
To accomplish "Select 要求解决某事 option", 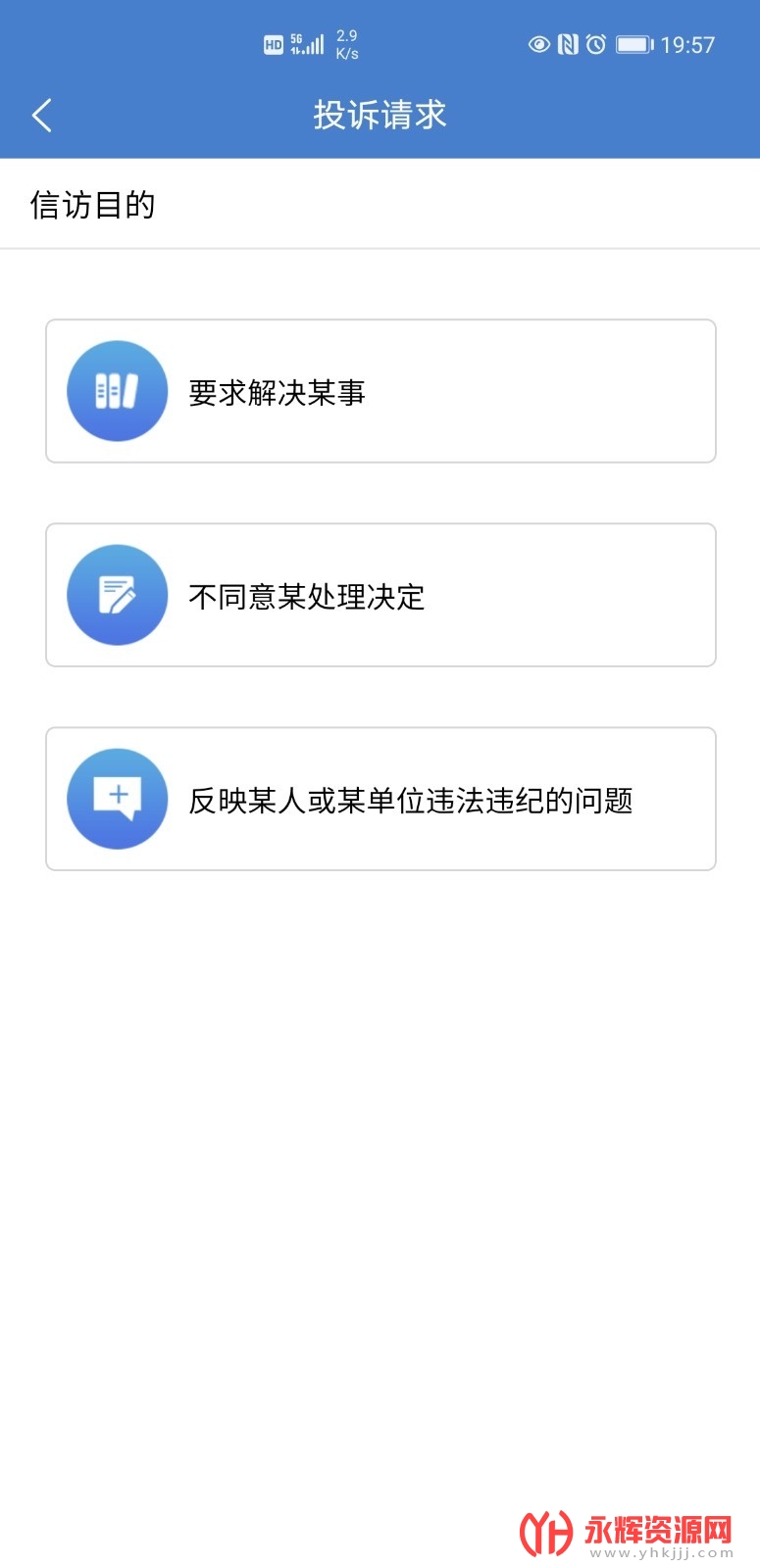I will 380,392.
